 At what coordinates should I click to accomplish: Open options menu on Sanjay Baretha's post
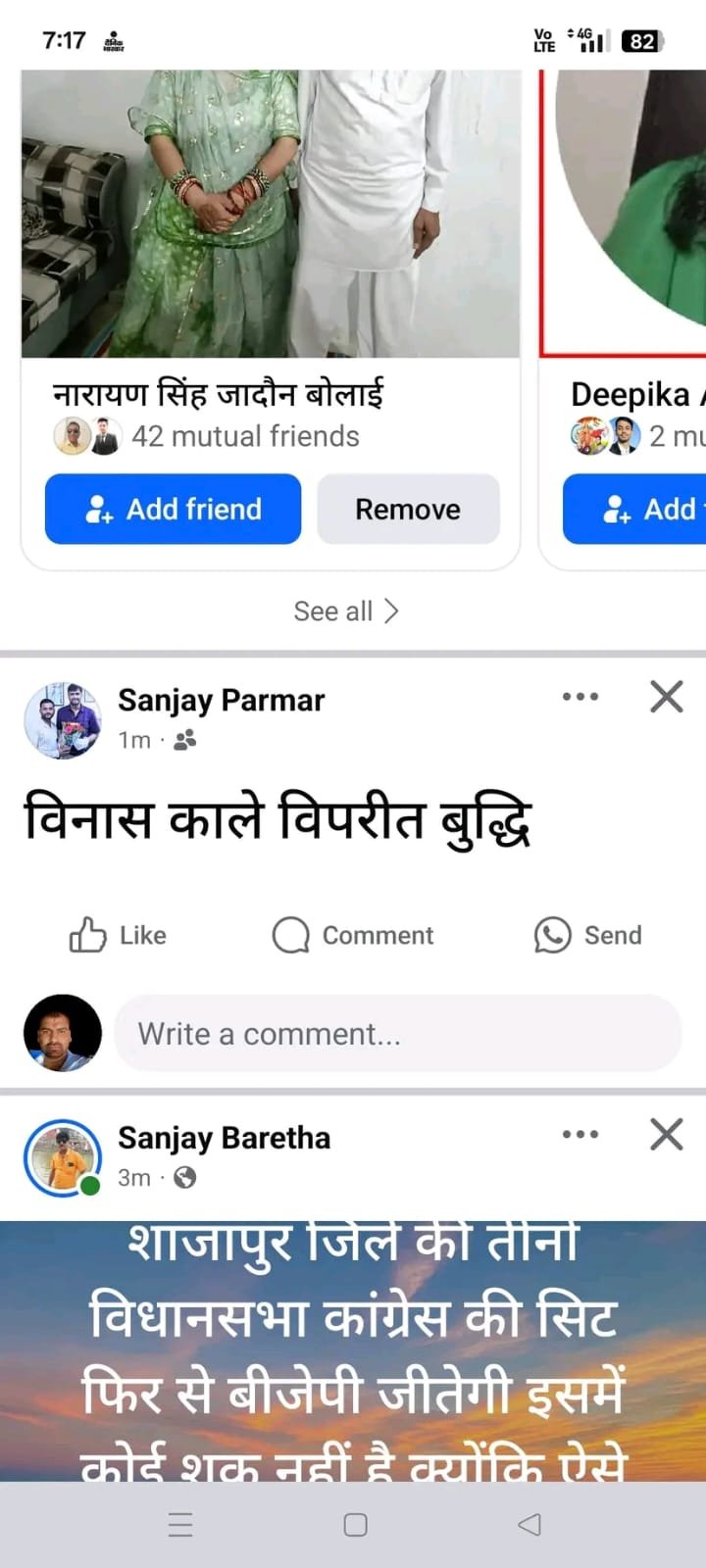[580, 1134]
